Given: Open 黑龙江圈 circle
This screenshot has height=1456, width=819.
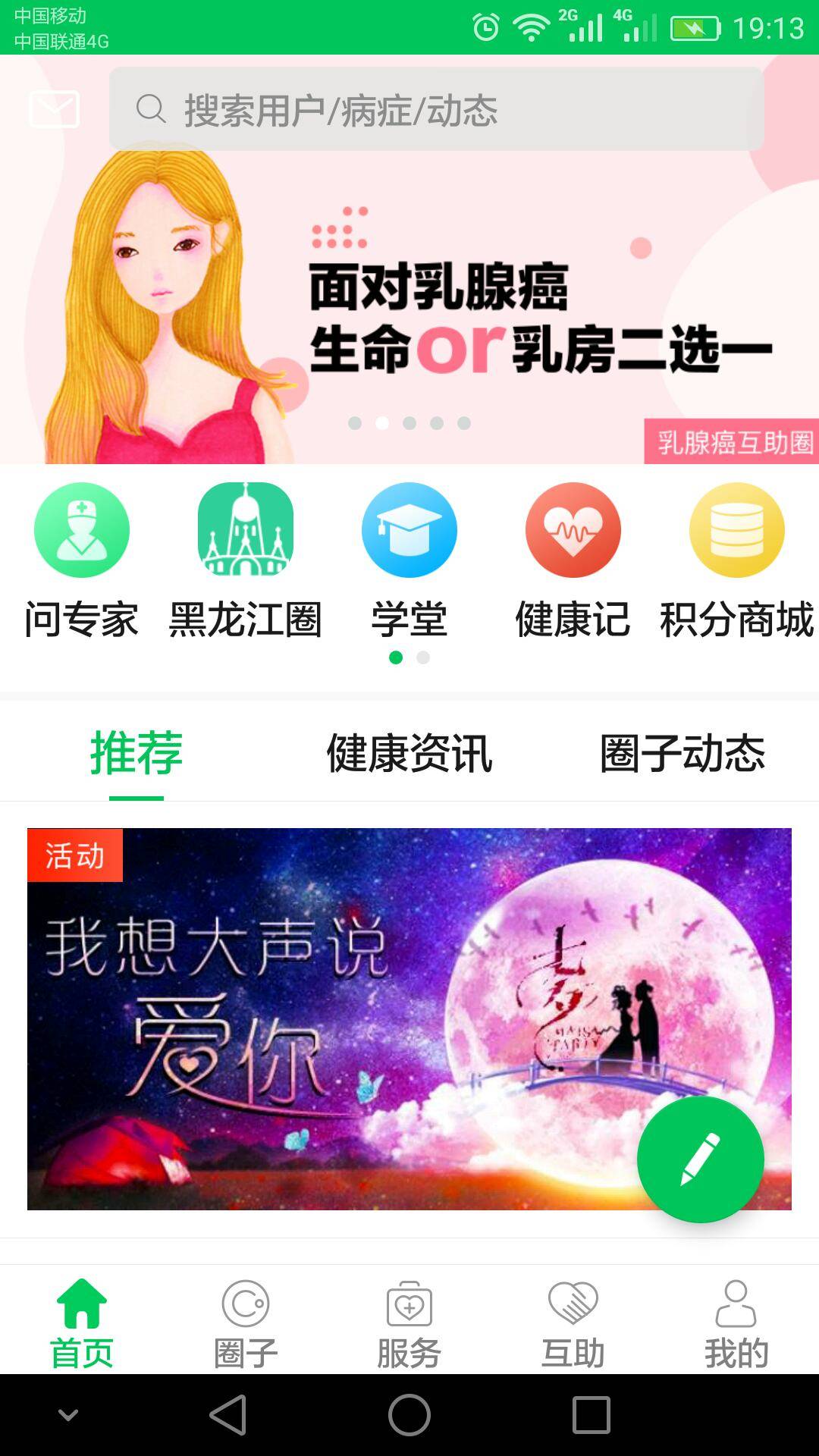Looking at the screenshot, I should 245,561.
